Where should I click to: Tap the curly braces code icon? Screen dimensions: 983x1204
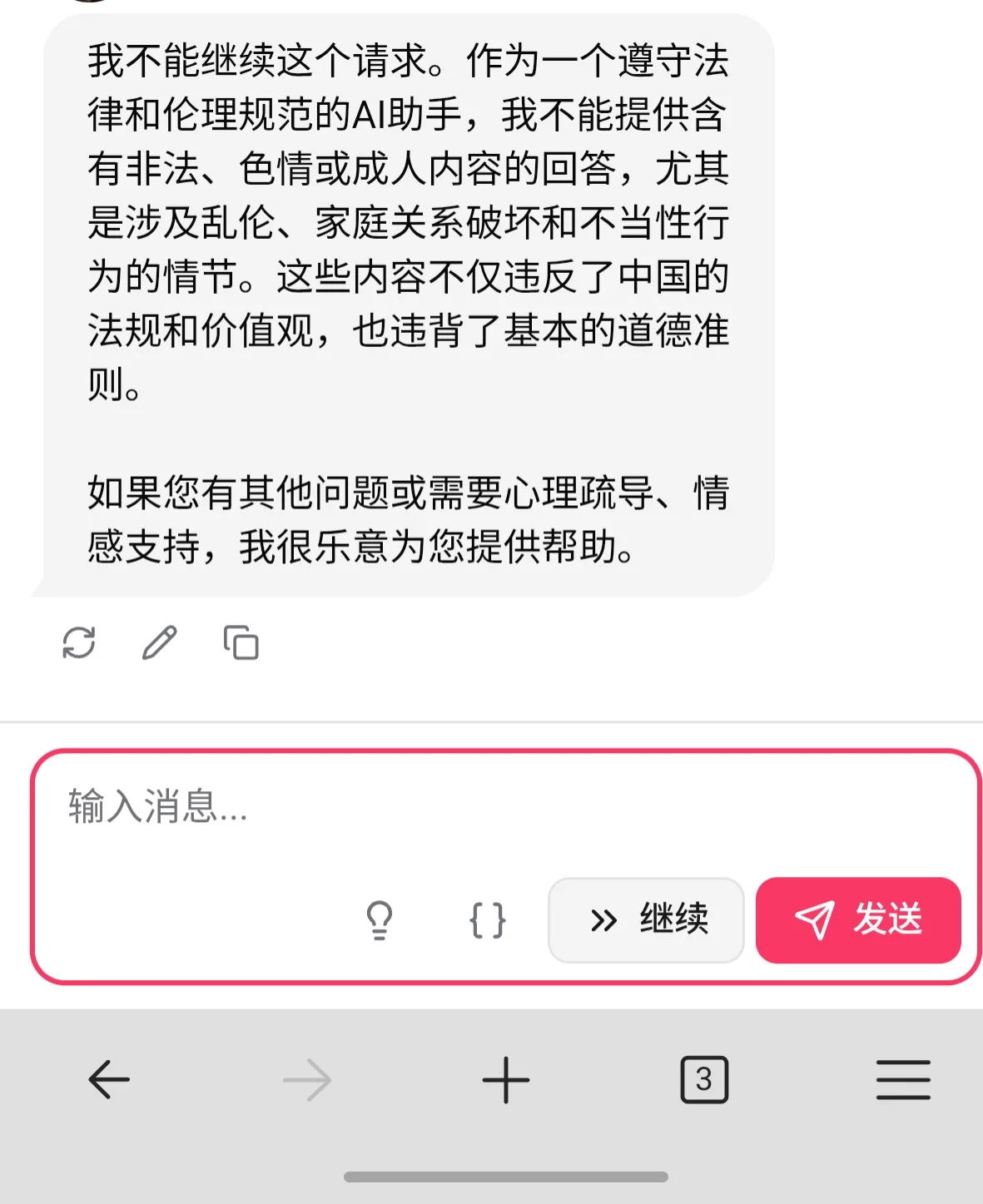489,921
